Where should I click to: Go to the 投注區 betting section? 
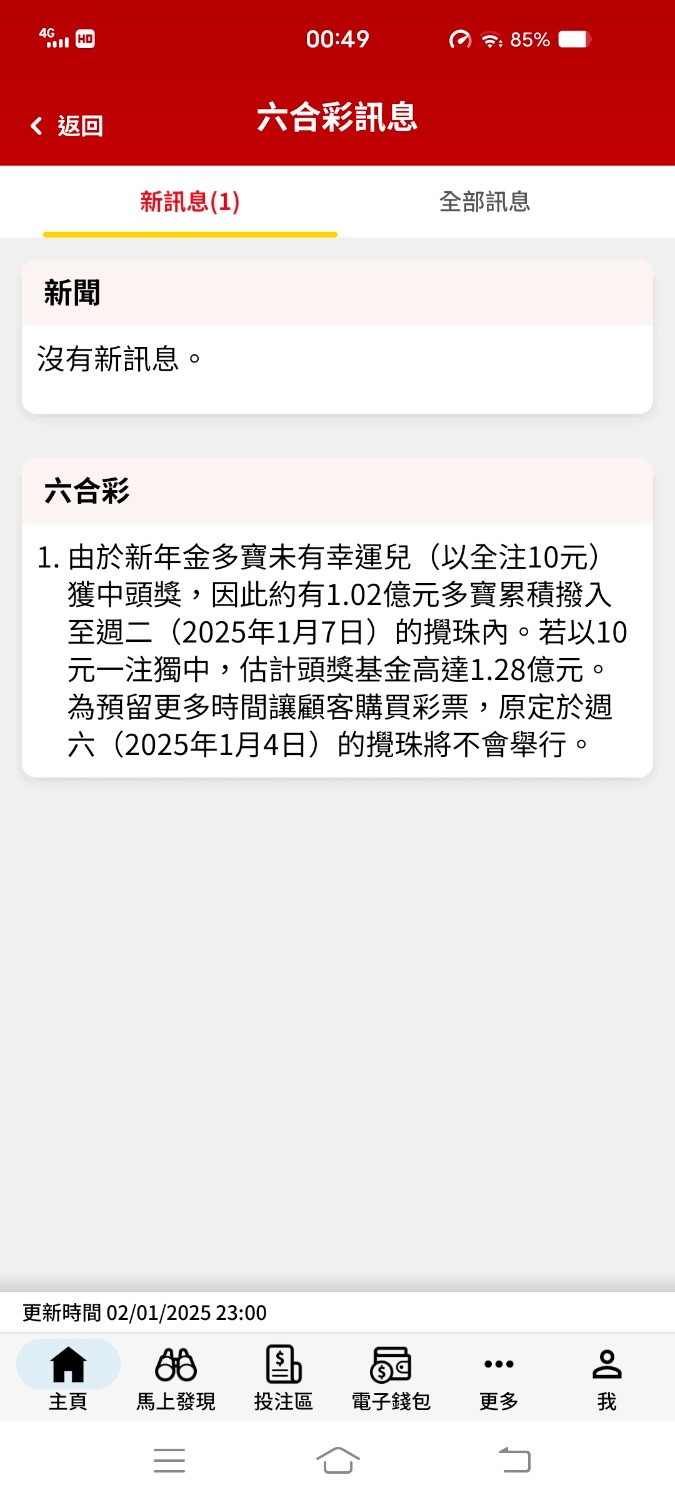[x=283, y=1377]
